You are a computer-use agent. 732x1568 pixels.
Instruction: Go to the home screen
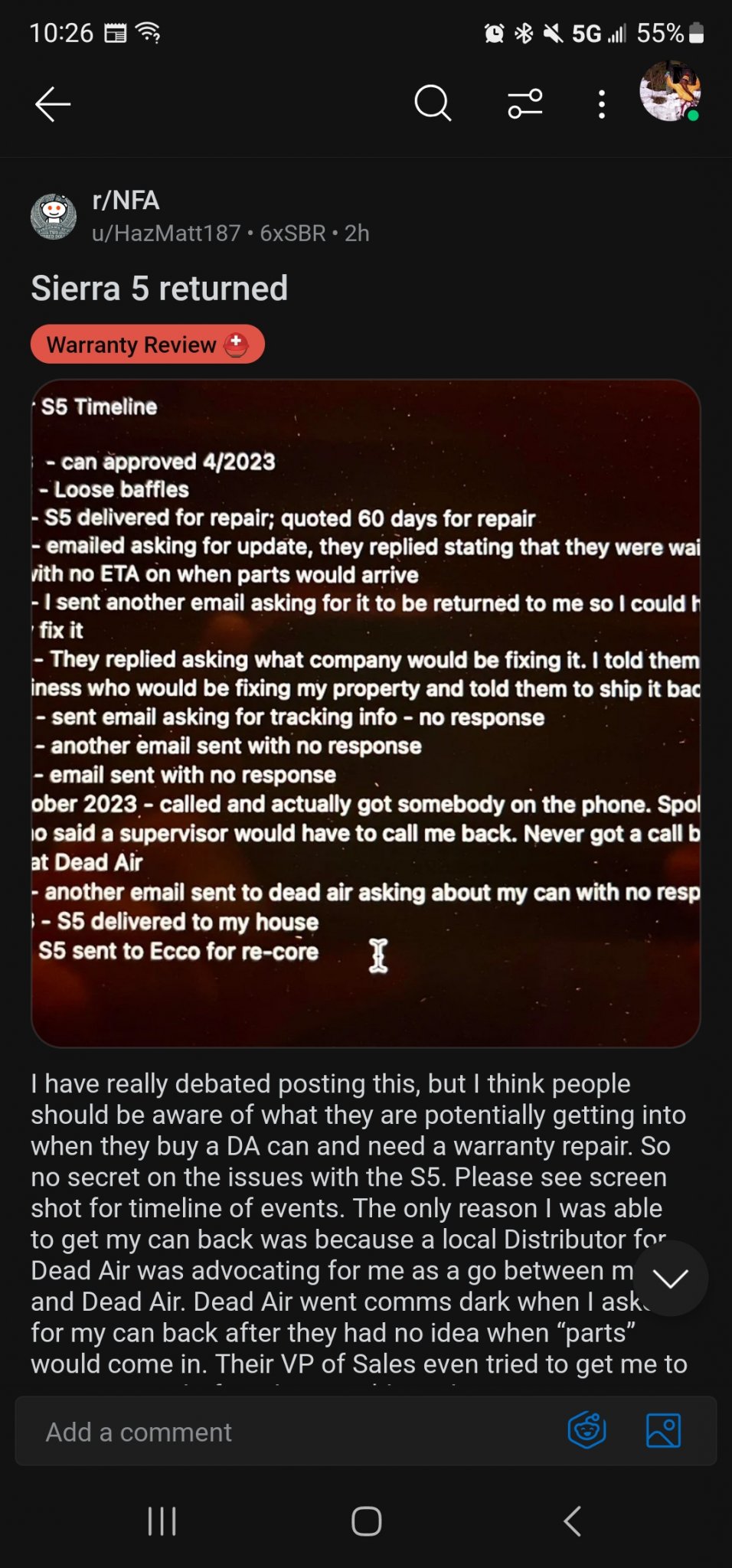(x=366, y=1521)
